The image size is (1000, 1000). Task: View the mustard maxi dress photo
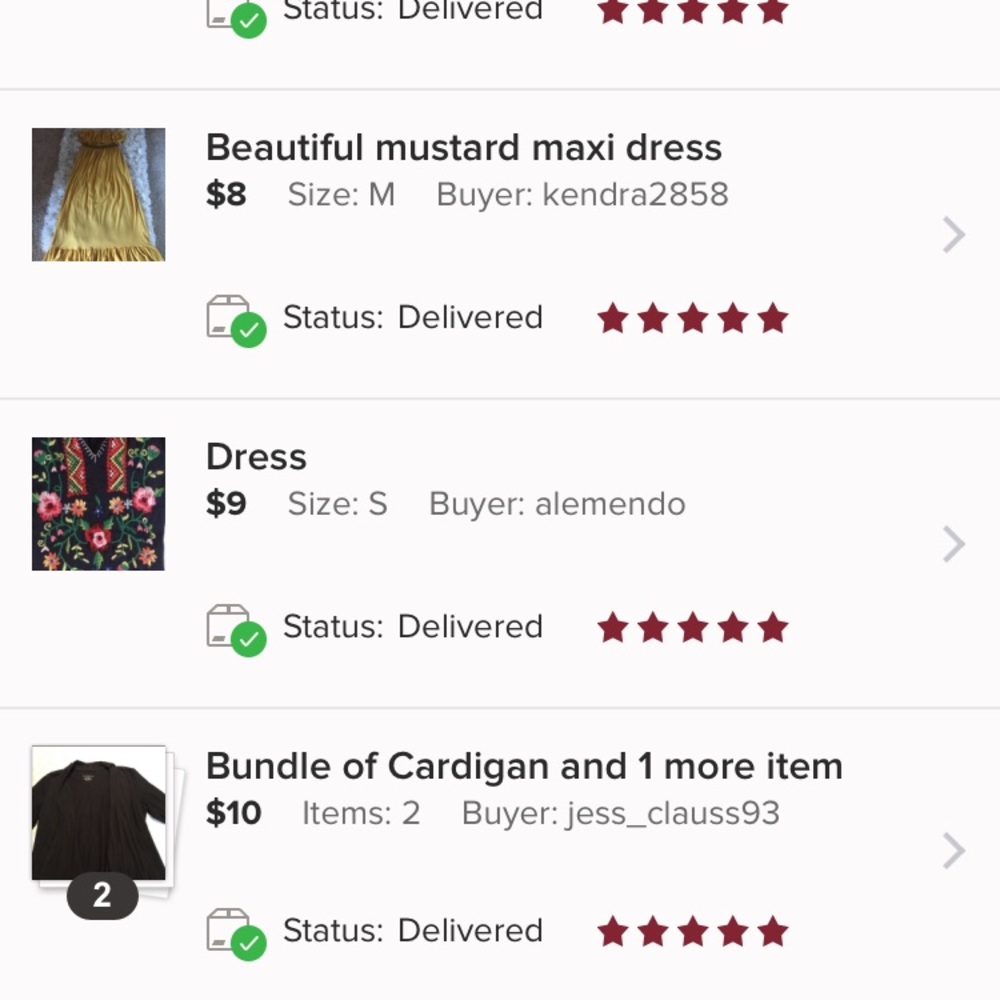pos(98,194)
